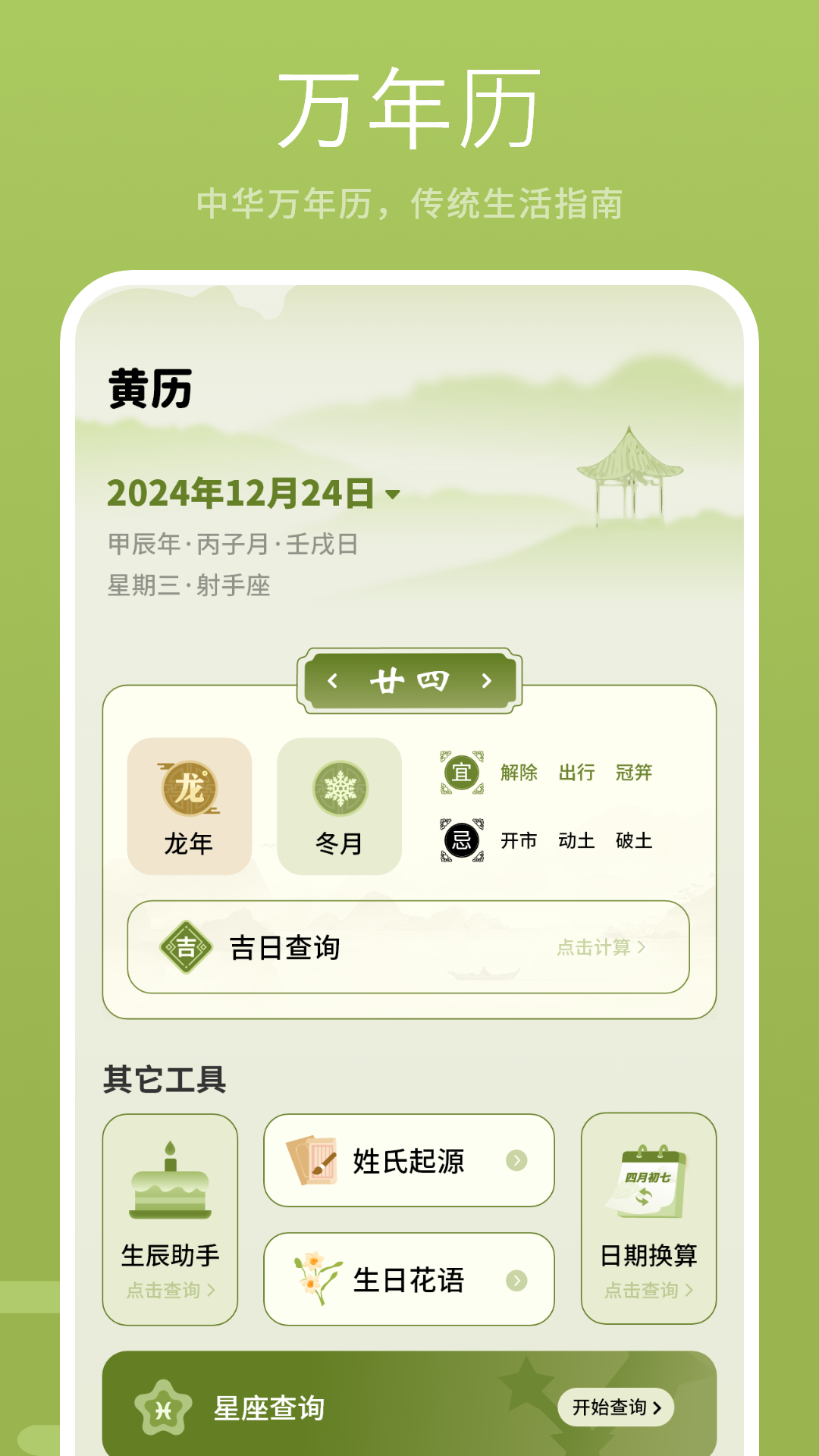Click the green 宜 seal icon
819x1456 pixels.
[x=461, y=773]
